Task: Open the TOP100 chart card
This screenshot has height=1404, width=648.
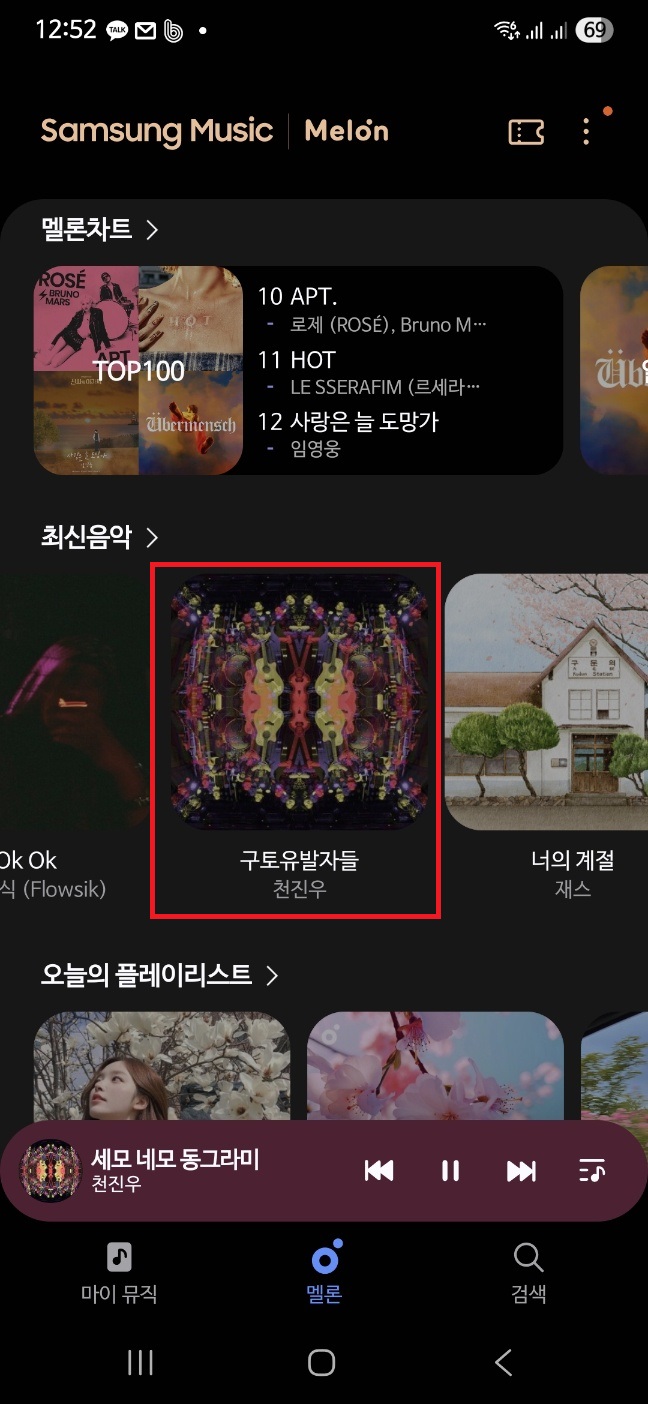Action: point(139,370)
